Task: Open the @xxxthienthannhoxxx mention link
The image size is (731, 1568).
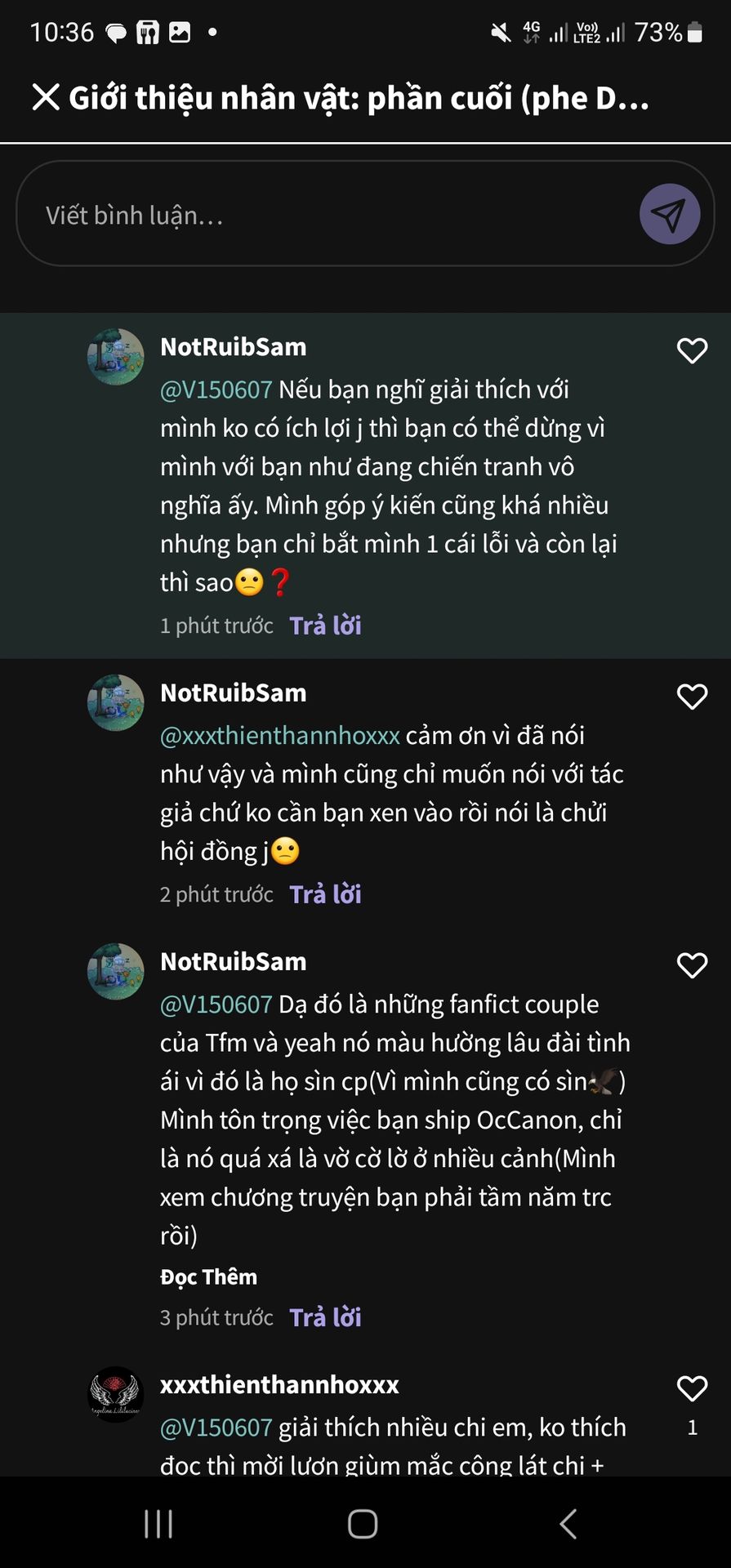Action: 279,736
